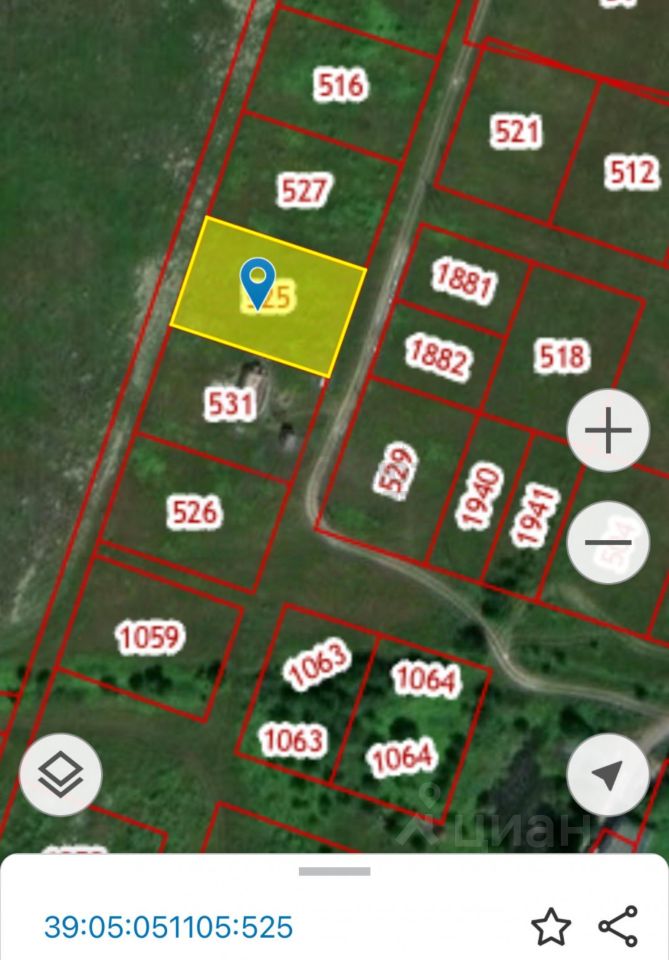
Task: Center map on my current location
Action: (x=608, y=774)
